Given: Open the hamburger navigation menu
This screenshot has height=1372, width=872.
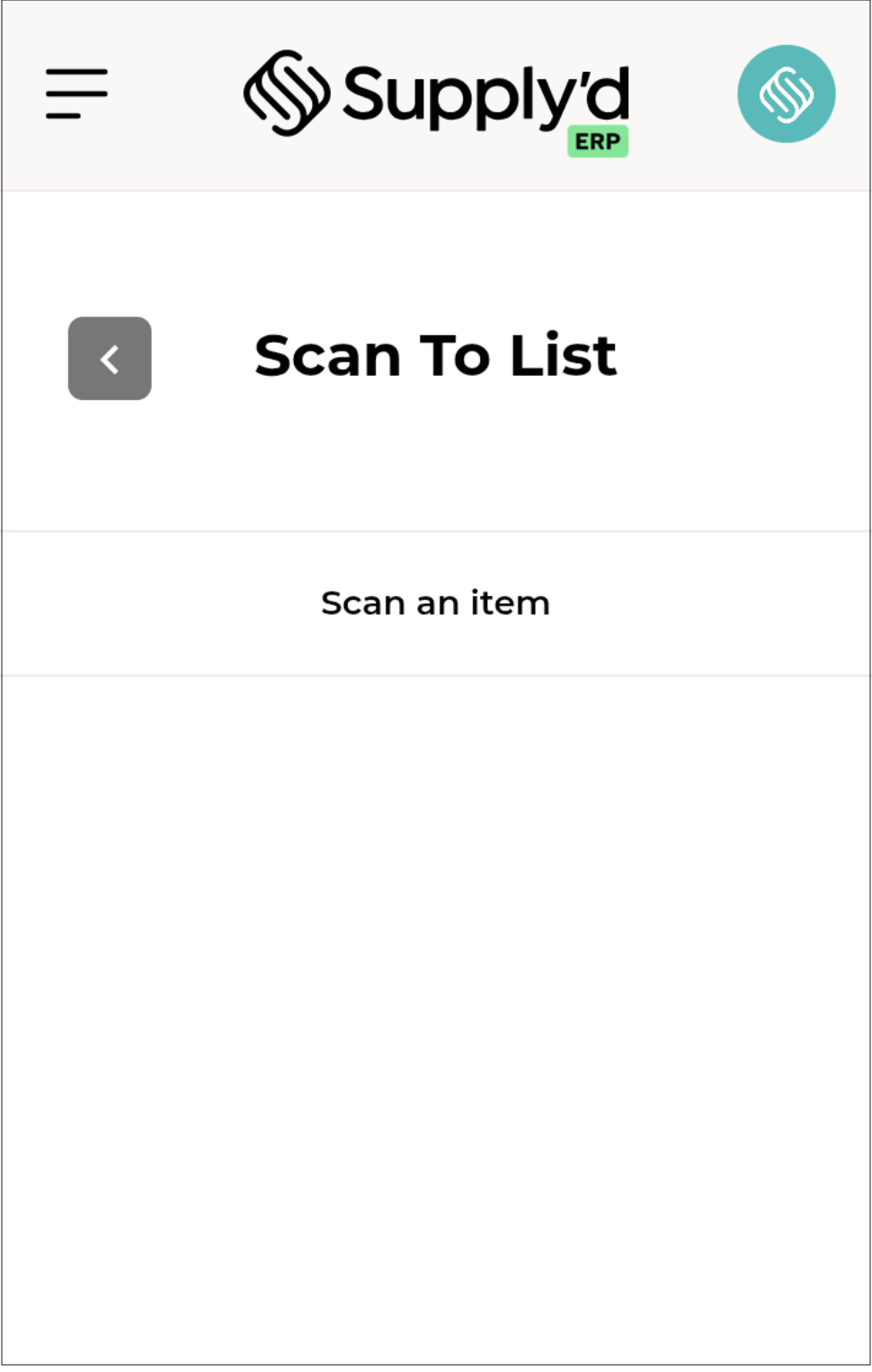Looking at the screenshot, I should [77, 94].
